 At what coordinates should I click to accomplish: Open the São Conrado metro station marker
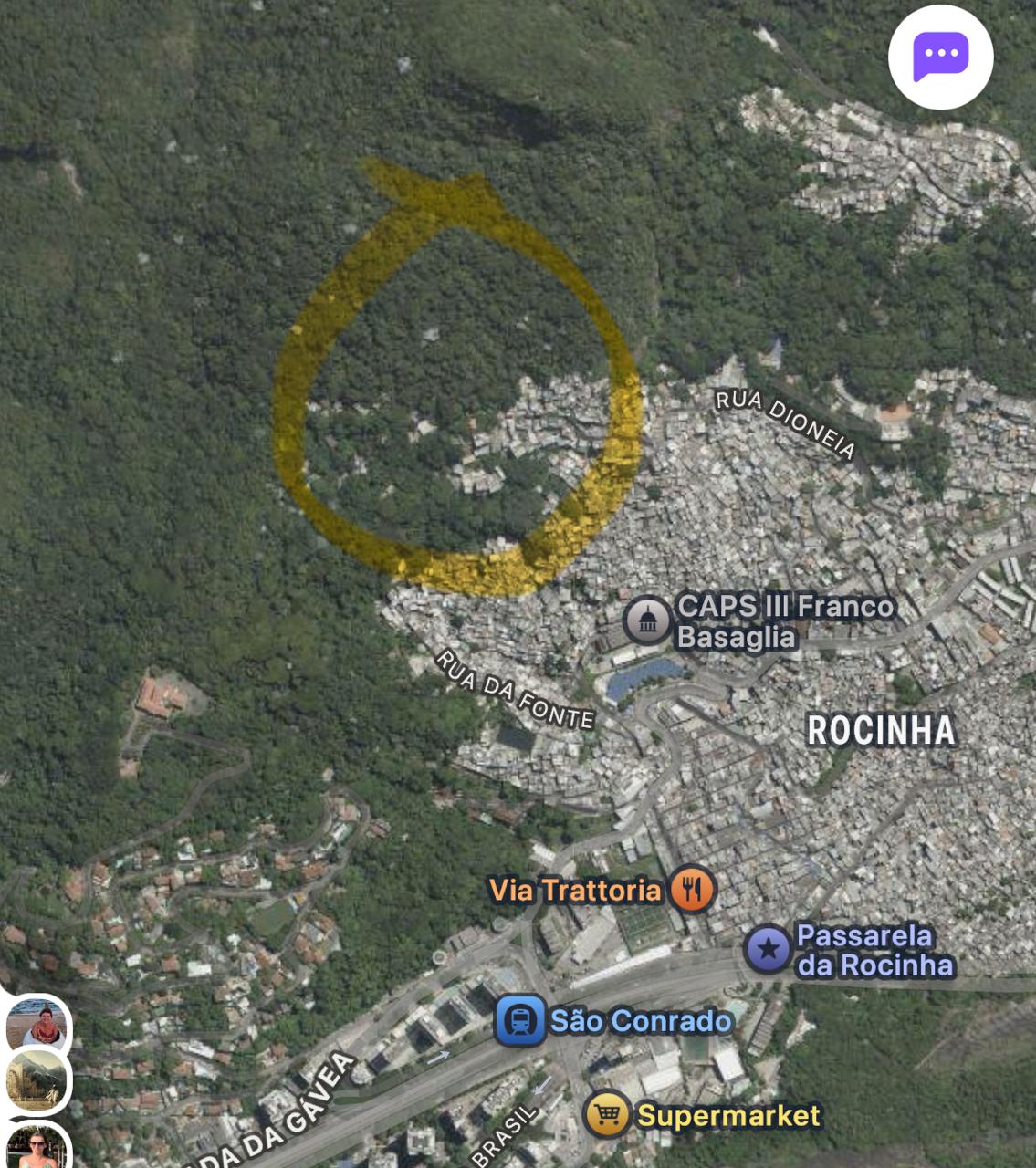pos(520,1020)
